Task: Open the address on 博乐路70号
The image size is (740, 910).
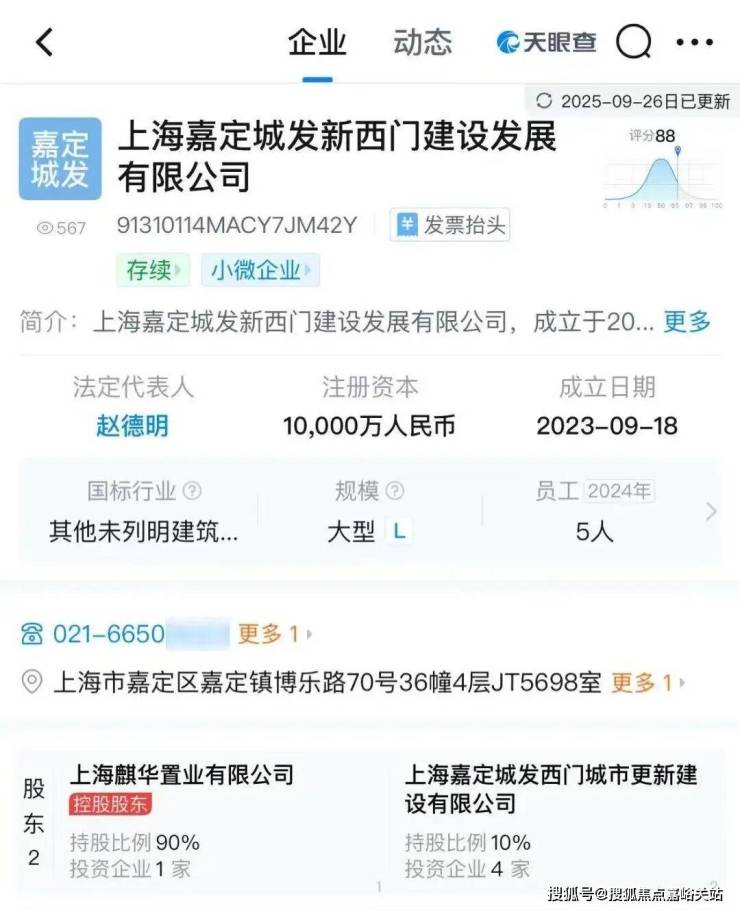Action: coord(326,683)
